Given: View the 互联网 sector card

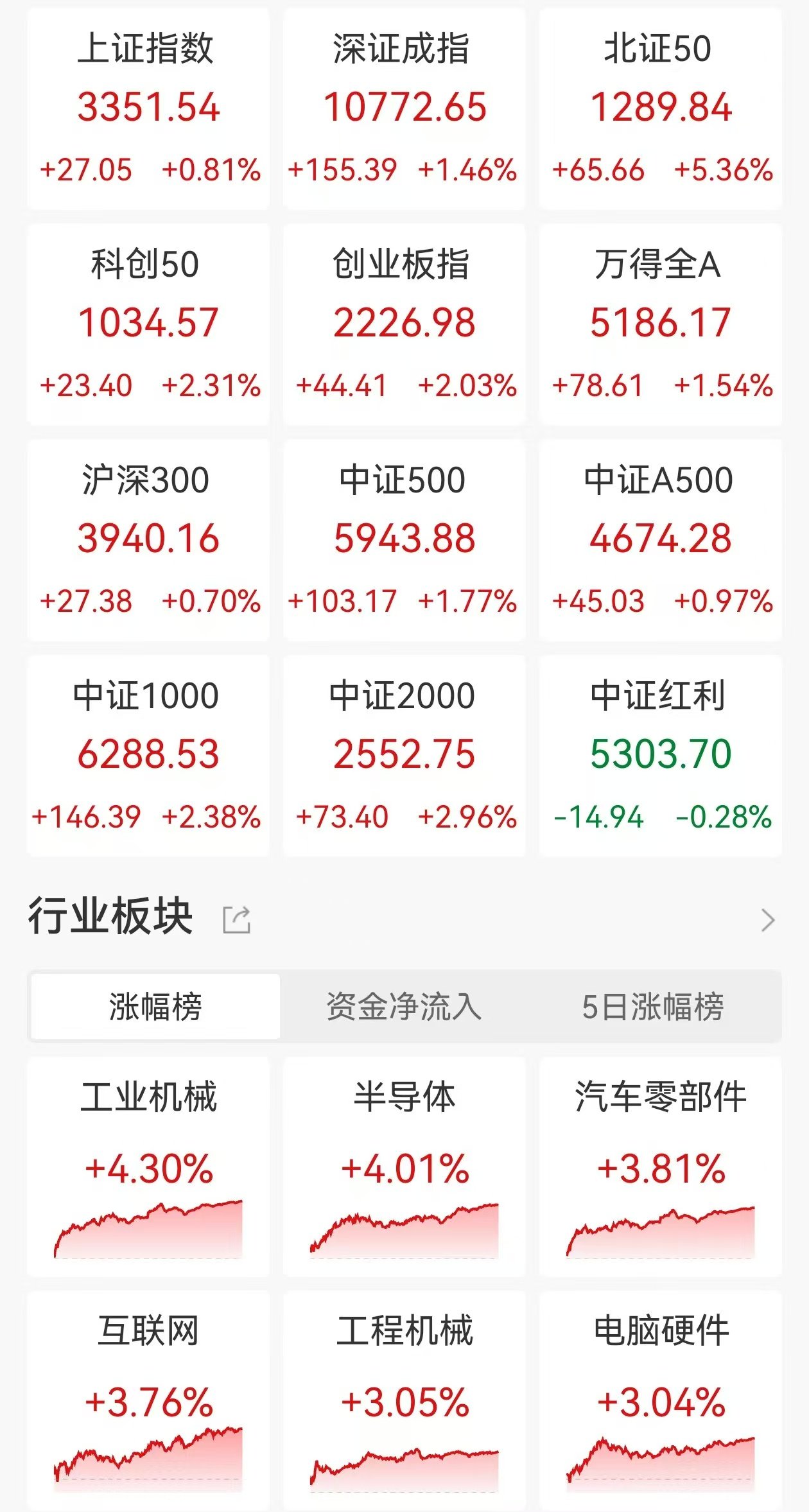Looking at the screenshot, I should (x=148, y=1401).
